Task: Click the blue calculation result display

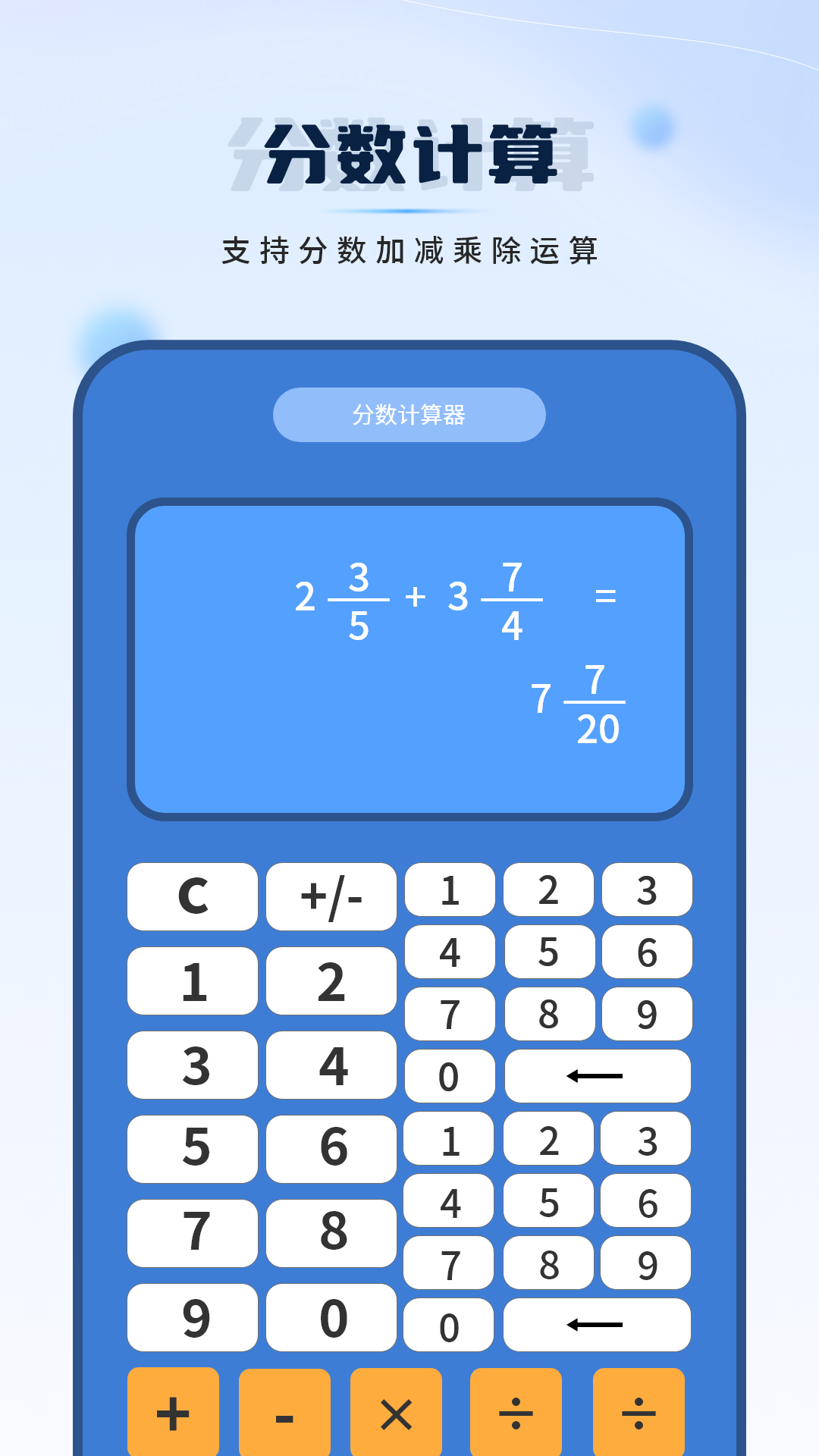Action: [409, 660]
